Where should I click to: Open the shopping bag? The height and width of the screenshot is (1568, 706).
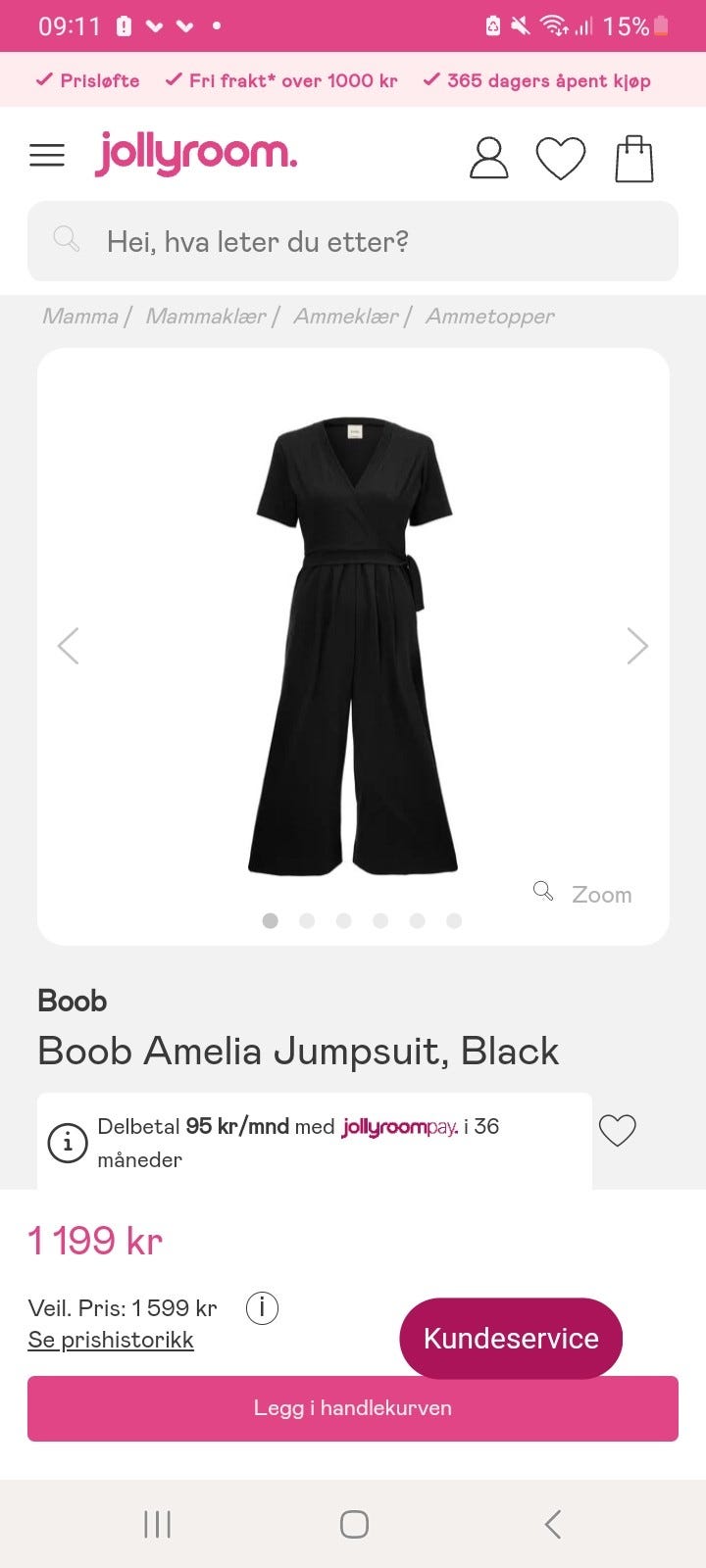click(633, 159)
